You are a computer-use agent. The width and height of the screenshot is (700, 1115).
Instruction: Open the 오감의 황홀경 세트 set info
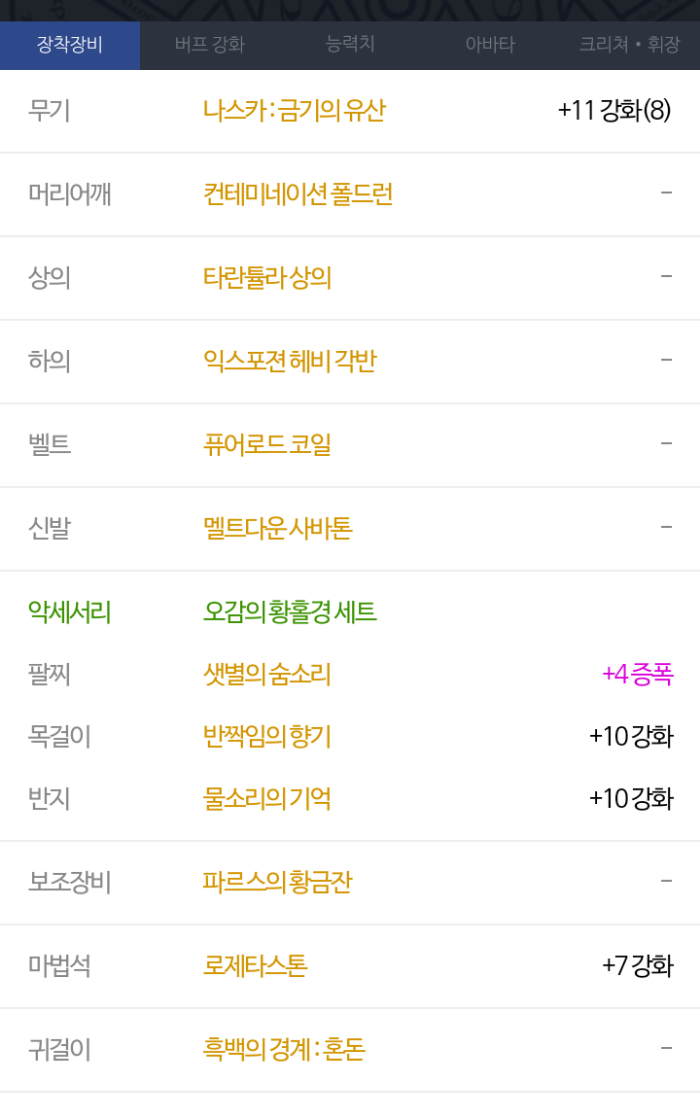(290, 612)
